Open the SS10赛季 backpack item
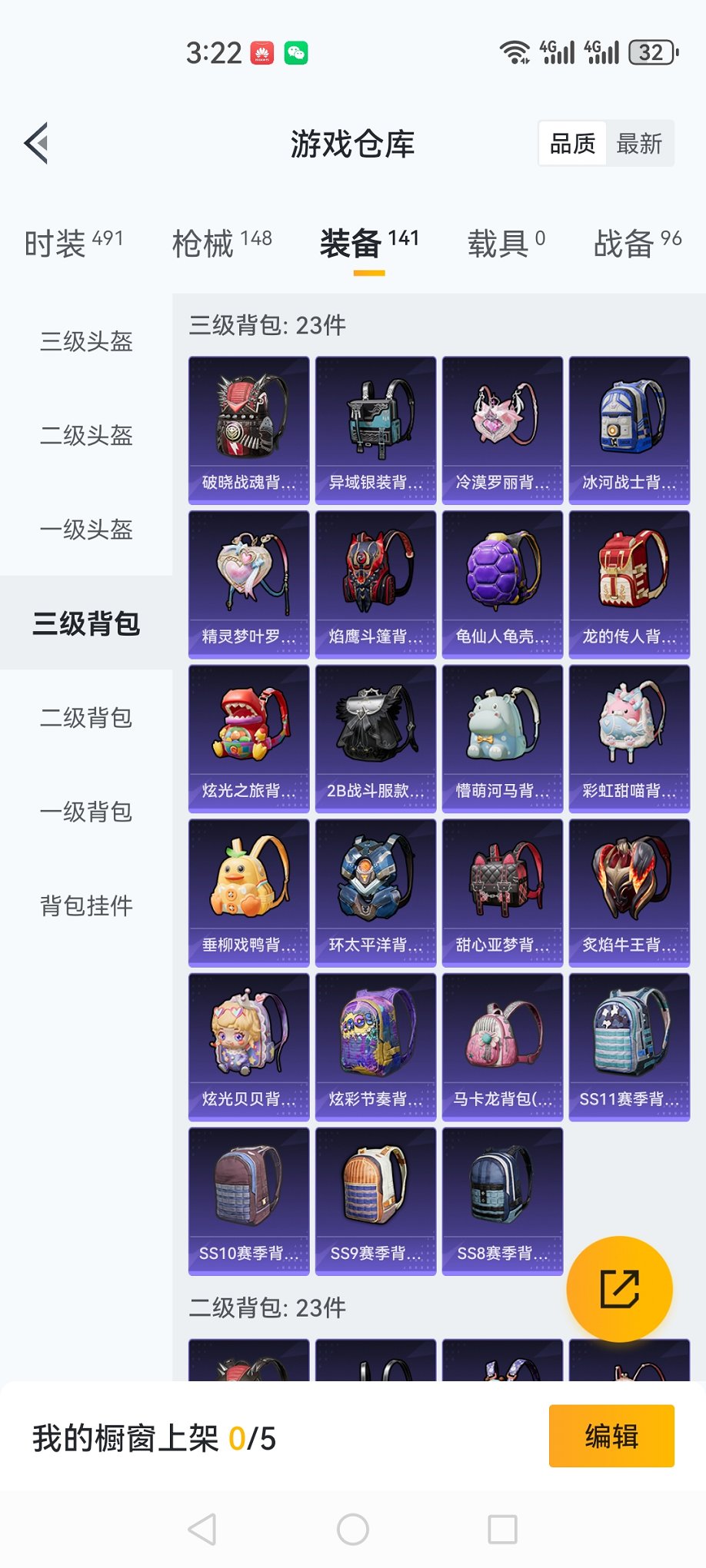 click(x=248, y=1201)
